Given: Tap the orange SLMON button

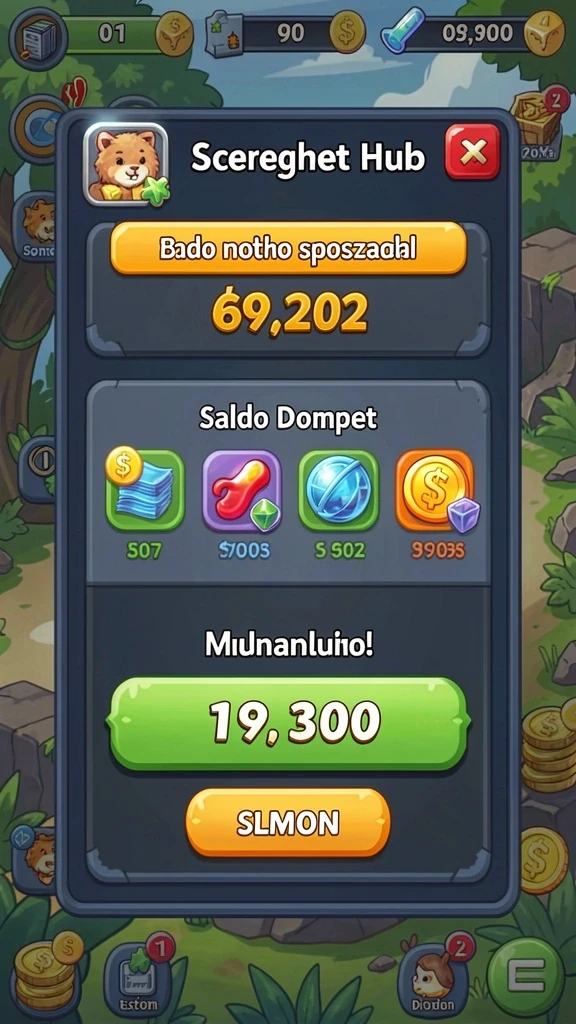Looking at the screenshot, I should pos(288,823).
